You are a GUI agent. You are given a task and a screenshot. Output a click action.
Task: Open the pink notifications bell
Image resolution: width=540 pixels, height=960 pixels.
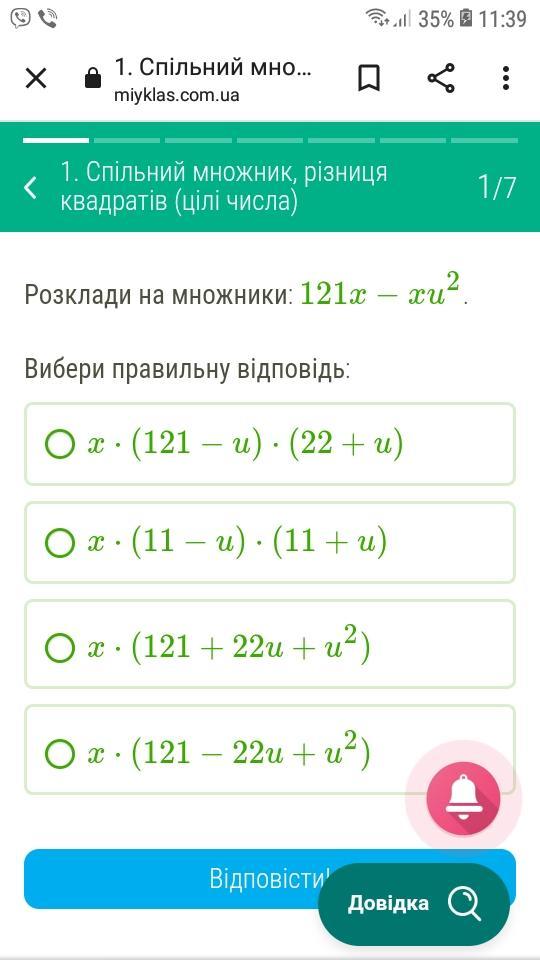point(463,798)
